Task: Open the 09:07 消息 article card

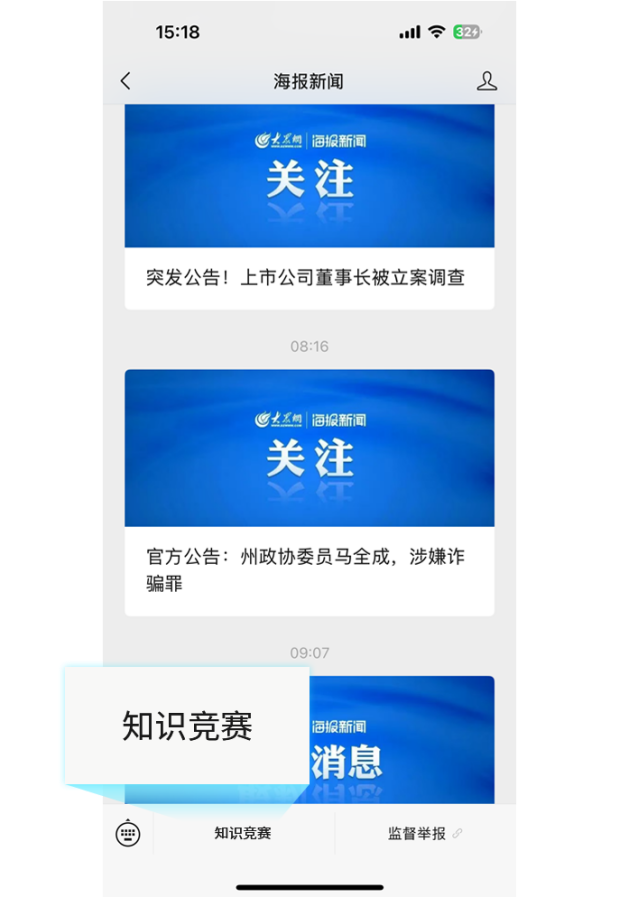Action: click(x=400, y=740)
